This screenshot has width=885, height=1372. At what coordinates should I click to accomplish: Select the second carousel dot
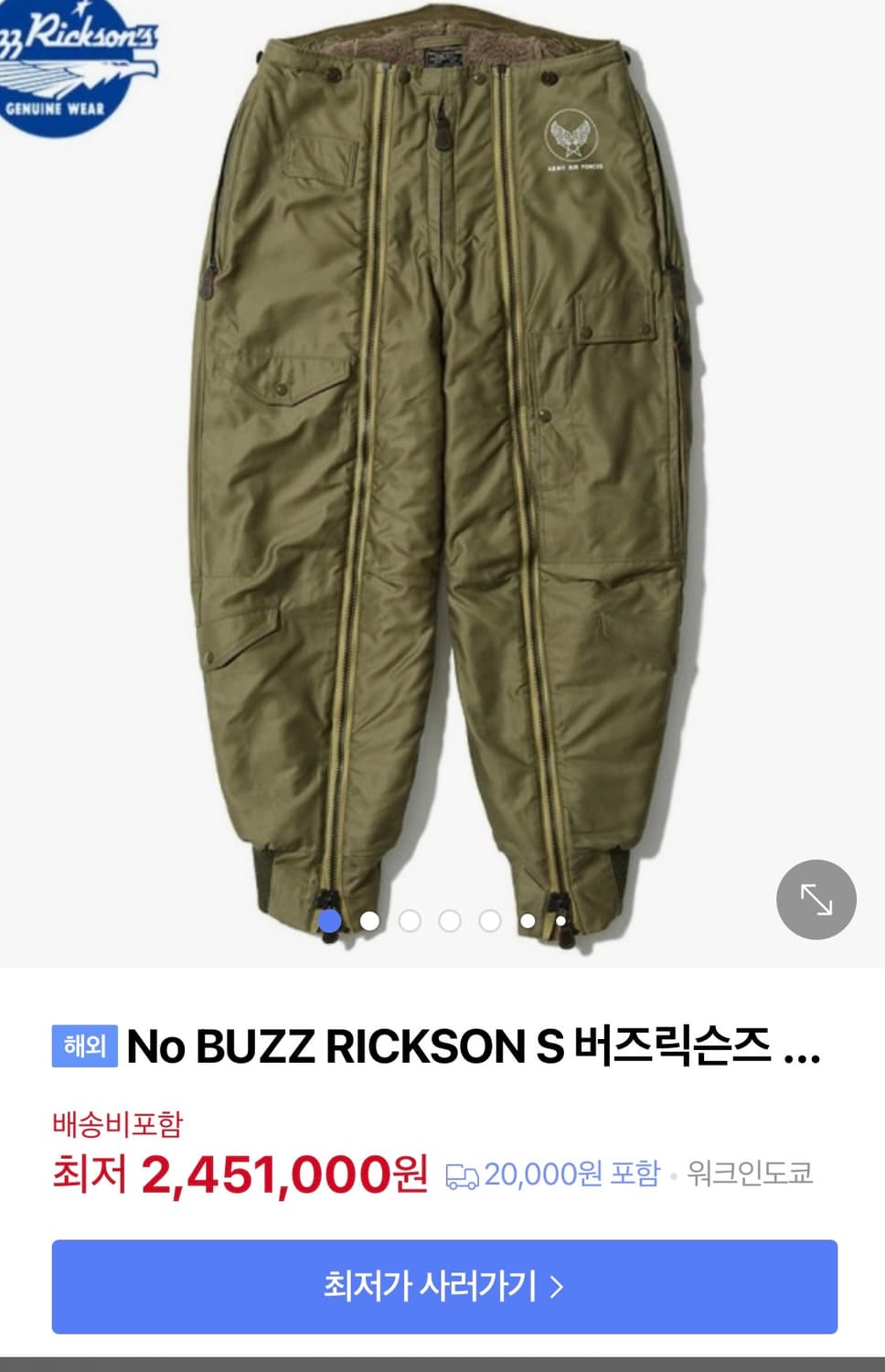369,919
